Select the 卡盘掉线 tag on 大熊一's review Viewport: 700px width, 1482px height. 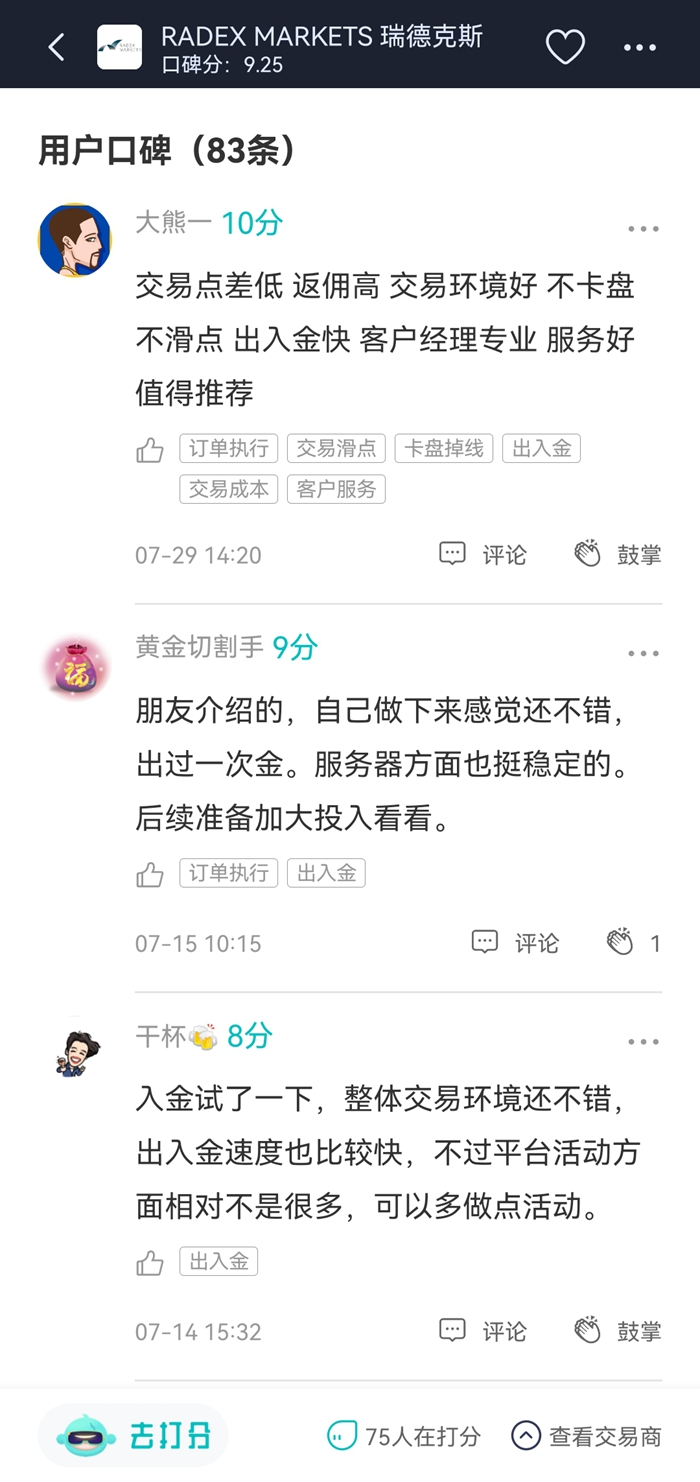444,449
